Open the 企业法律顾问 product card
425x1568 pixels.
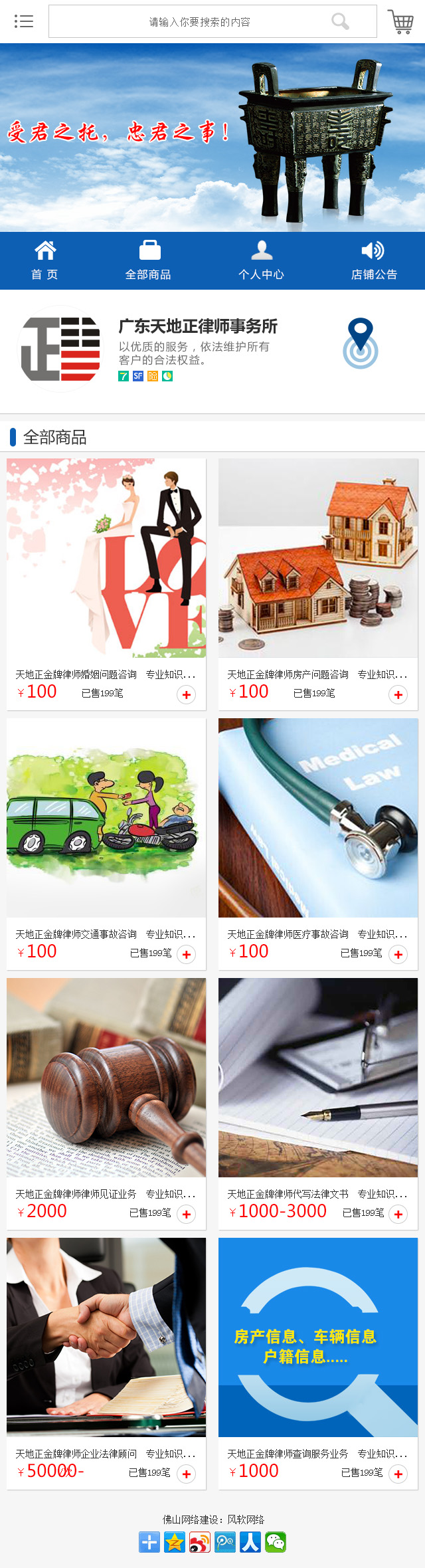[x=106, y=1337]
